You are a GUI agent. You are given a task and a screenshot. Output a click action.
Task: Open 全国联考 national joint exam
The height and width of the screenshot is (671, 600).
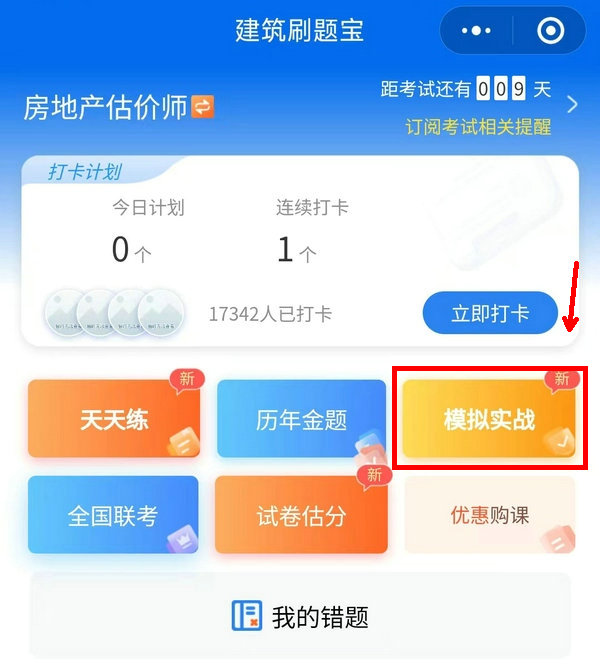113,515
